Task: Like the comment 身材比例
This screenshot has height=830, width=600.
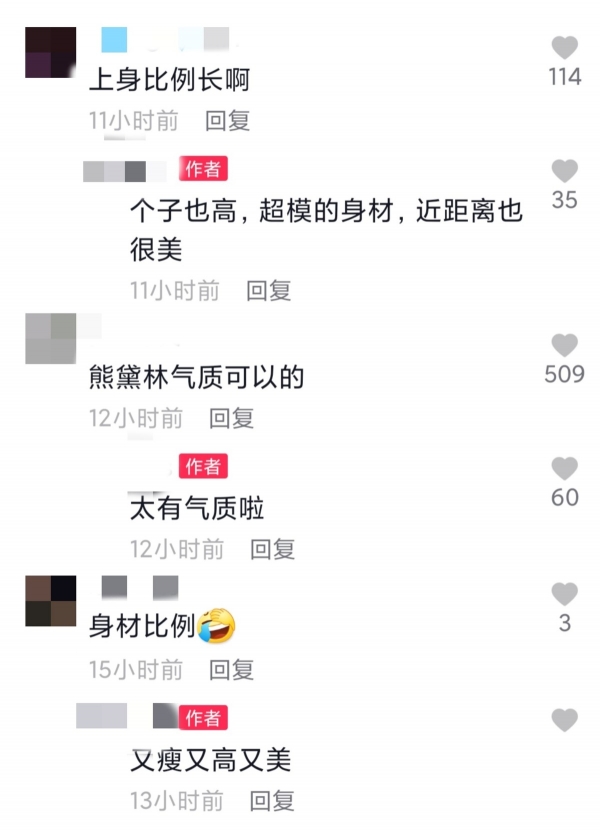Action: (565, 594)
